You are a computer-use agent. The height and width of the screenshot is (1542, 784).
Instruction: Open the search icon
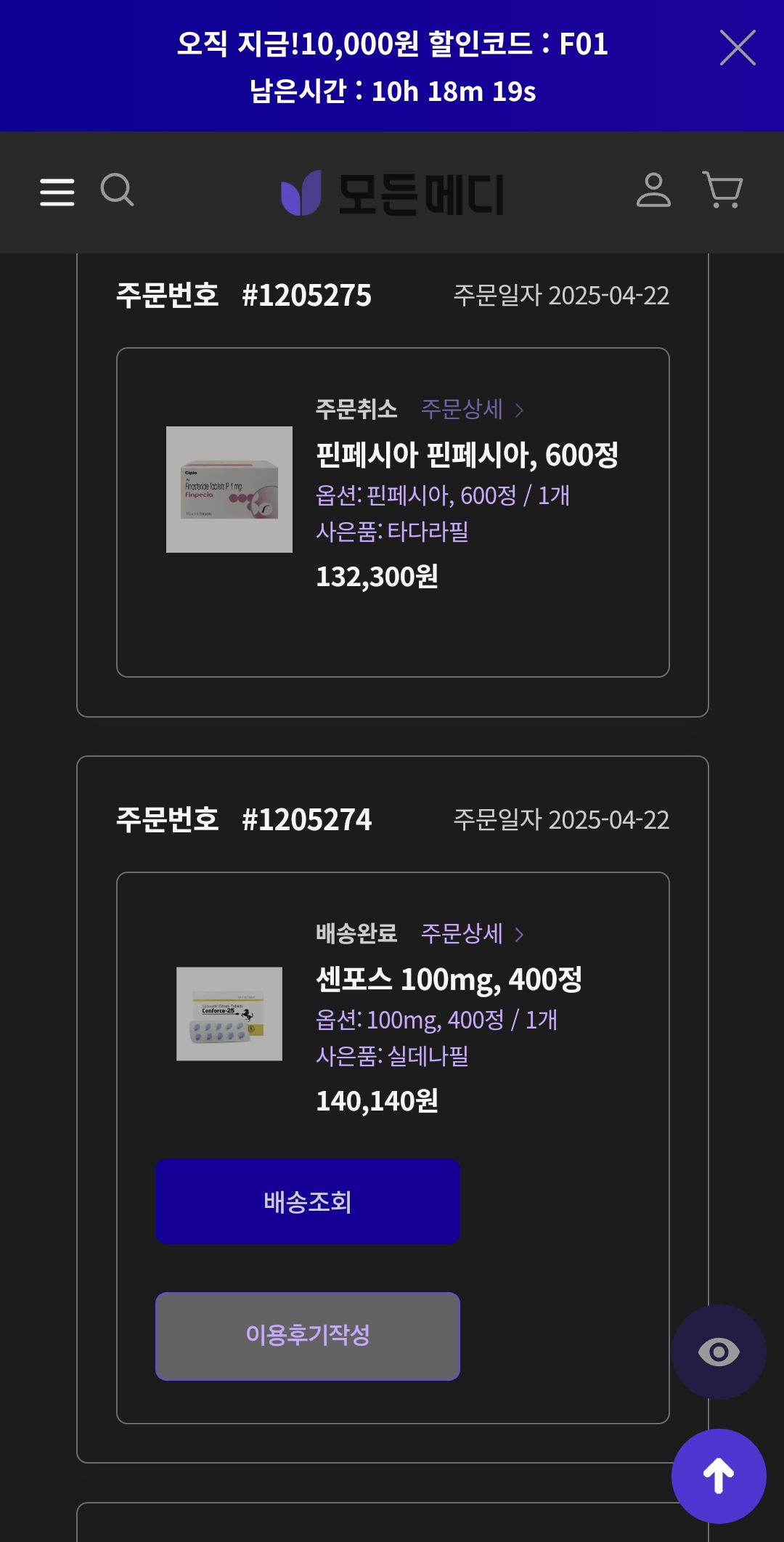117,190
